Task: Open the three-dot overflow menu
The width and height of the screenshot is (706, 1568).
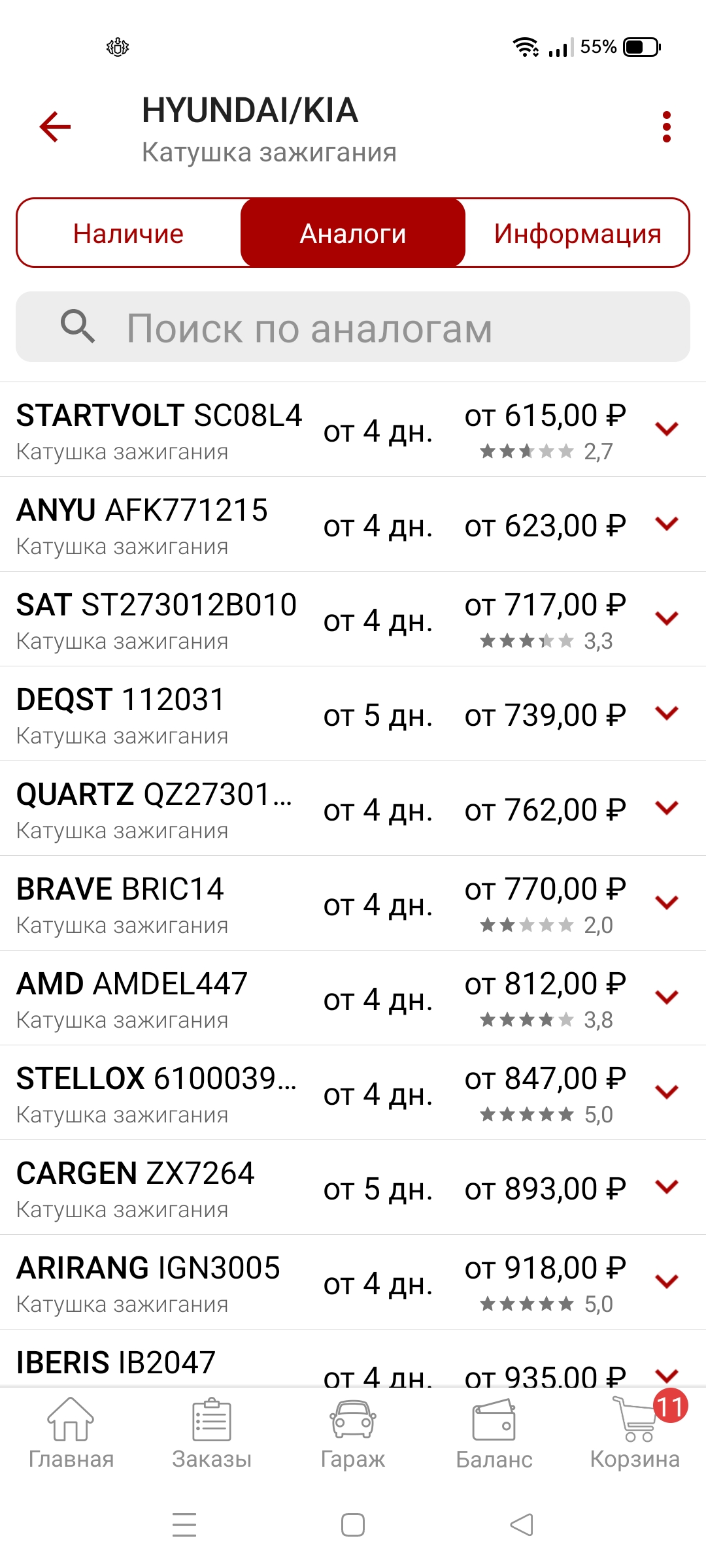Action: [x=666, y=127]
